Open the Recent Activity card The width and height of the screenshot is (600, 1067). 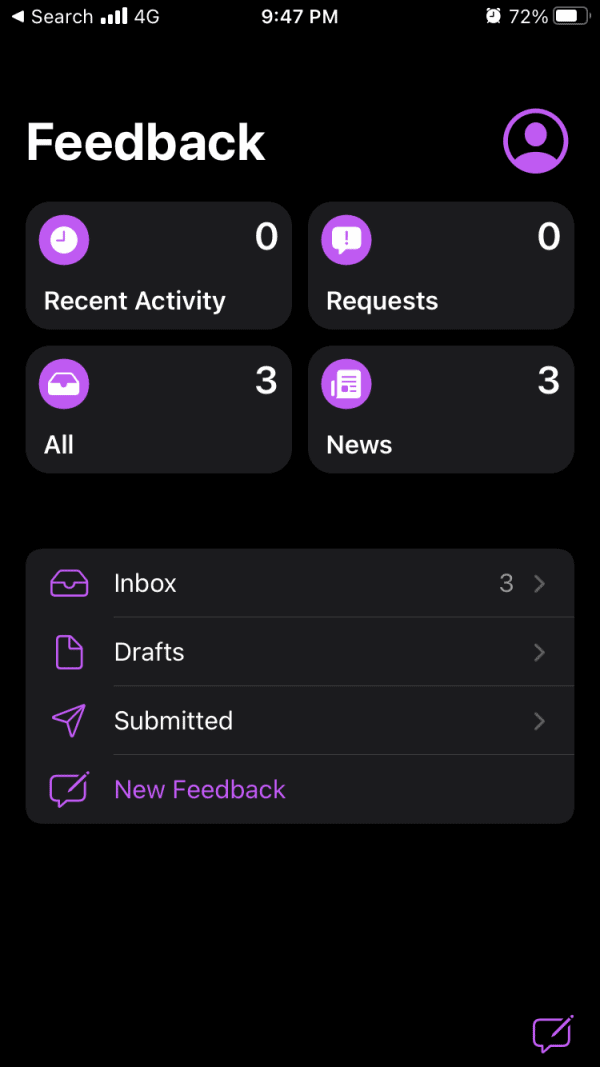[x=159, y=265]
